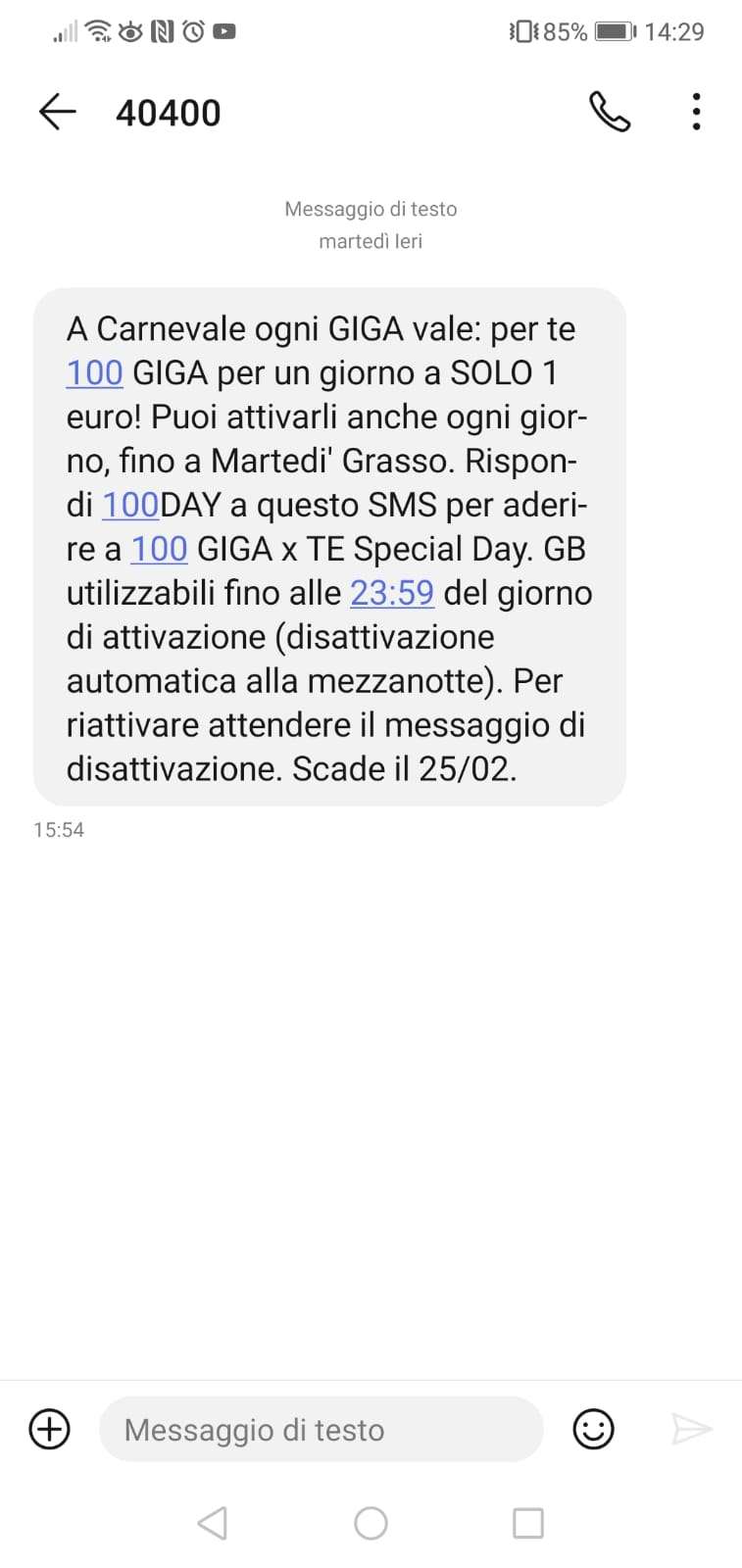This screenshot has height=1568, width=742.
Task: Focus the Messaggio di testo field
Action: pos(322,1430)
